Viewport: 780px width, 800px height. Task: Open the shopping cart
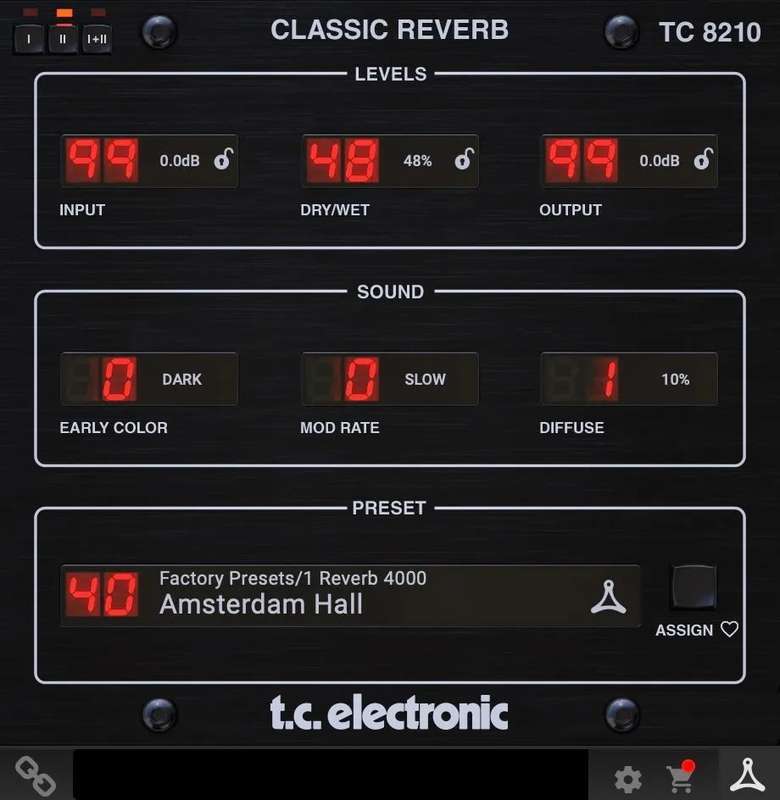680,777
